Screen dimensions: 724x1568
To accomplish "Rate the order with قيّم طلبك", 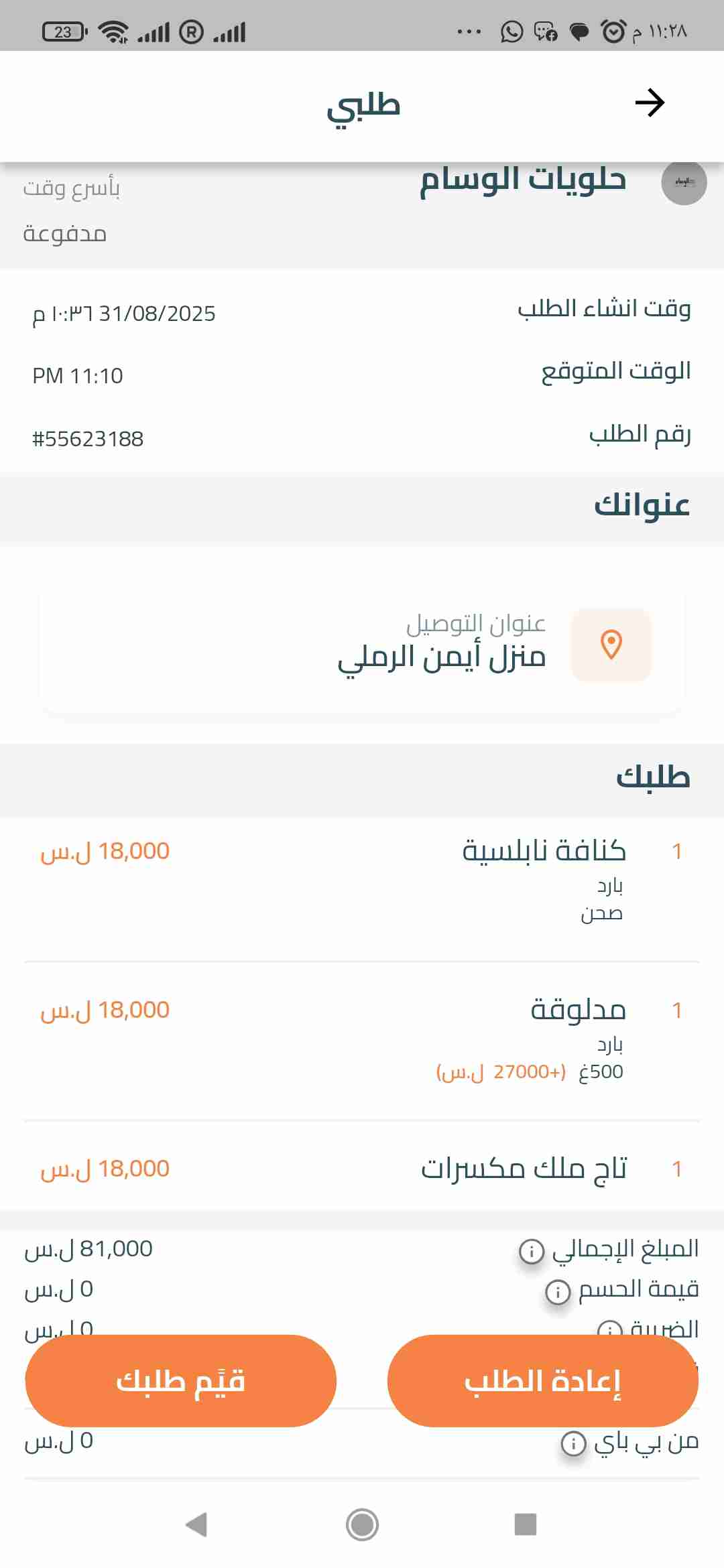I will [x=181, y=1380].
